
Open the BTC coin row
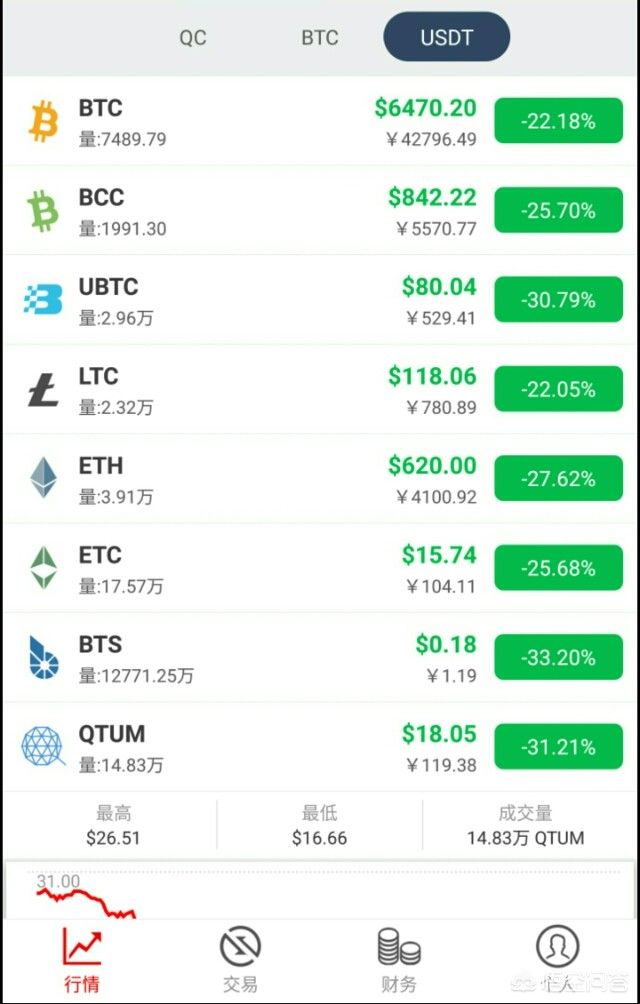click(x=250, y=122)
